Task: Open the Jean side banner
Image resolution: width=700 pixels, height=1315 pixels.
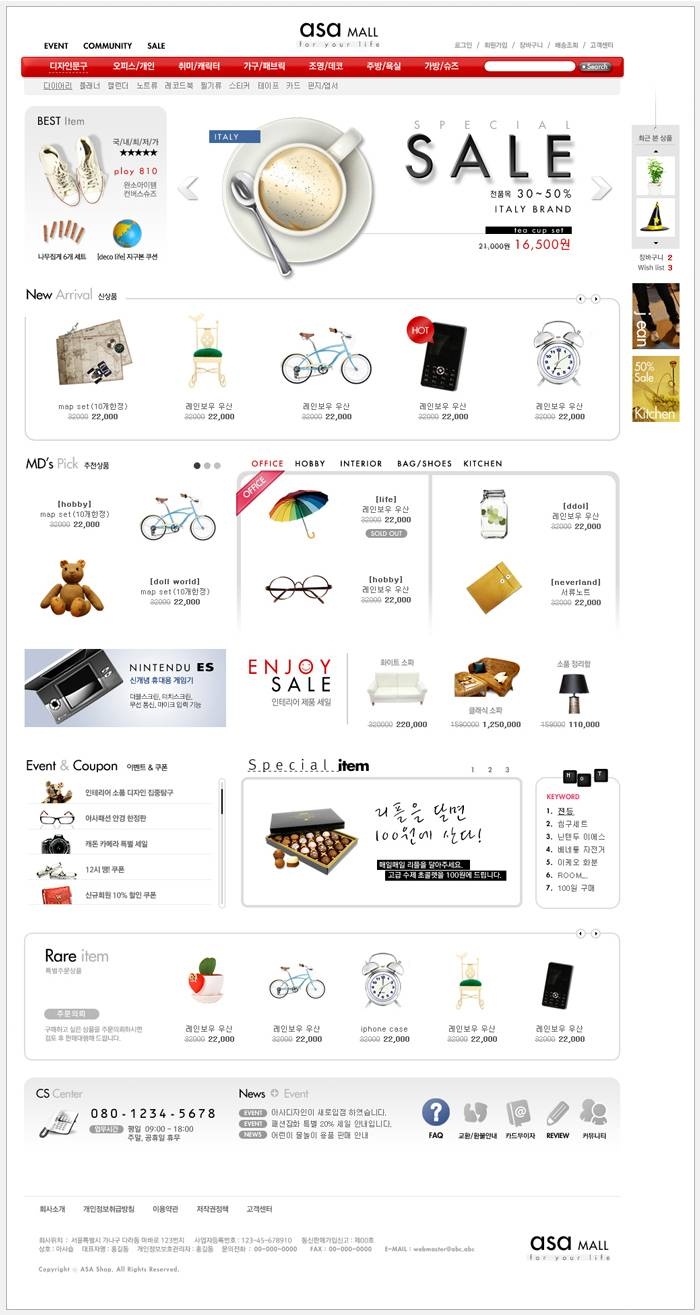Action: tap(655, 316)
